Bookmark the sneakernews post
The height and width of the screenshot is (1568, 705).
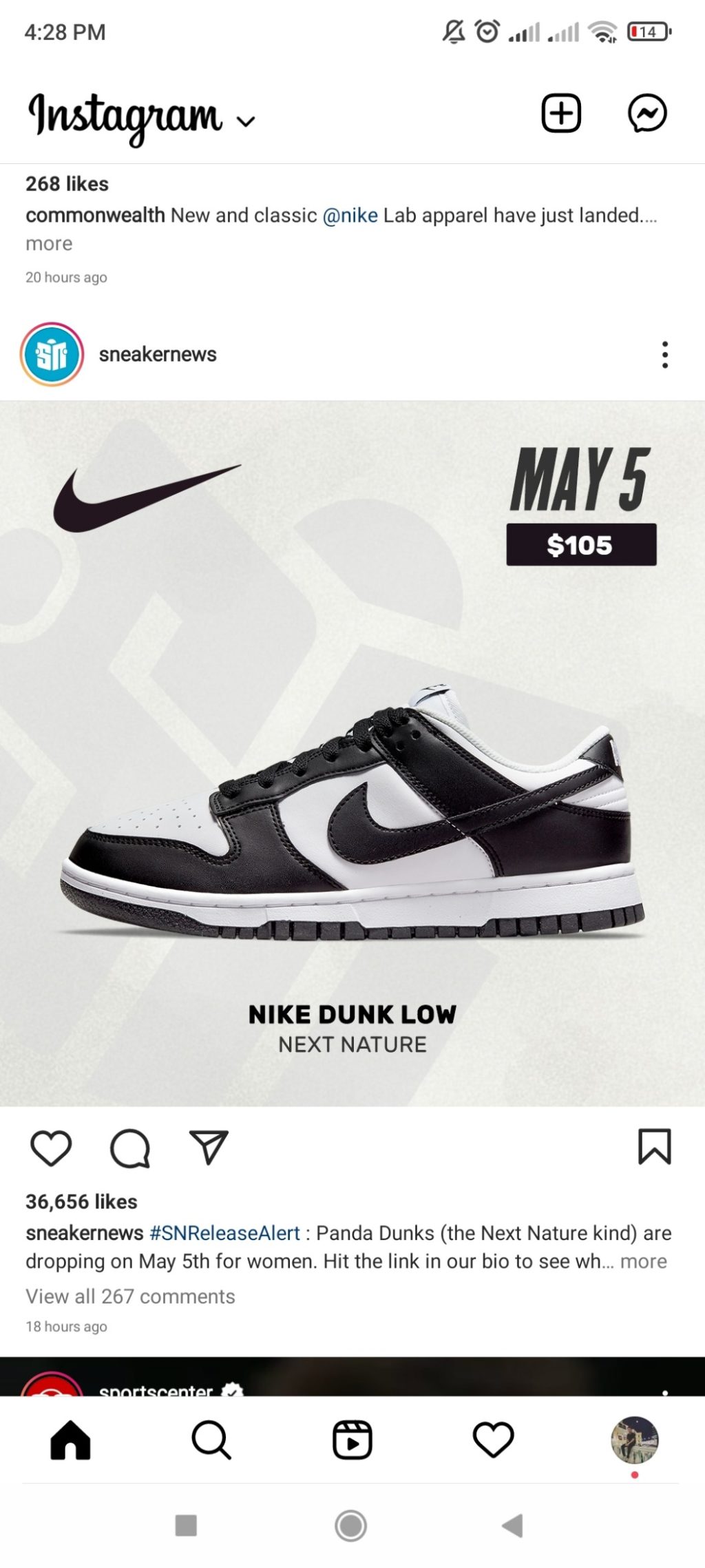coord(654,1147)
